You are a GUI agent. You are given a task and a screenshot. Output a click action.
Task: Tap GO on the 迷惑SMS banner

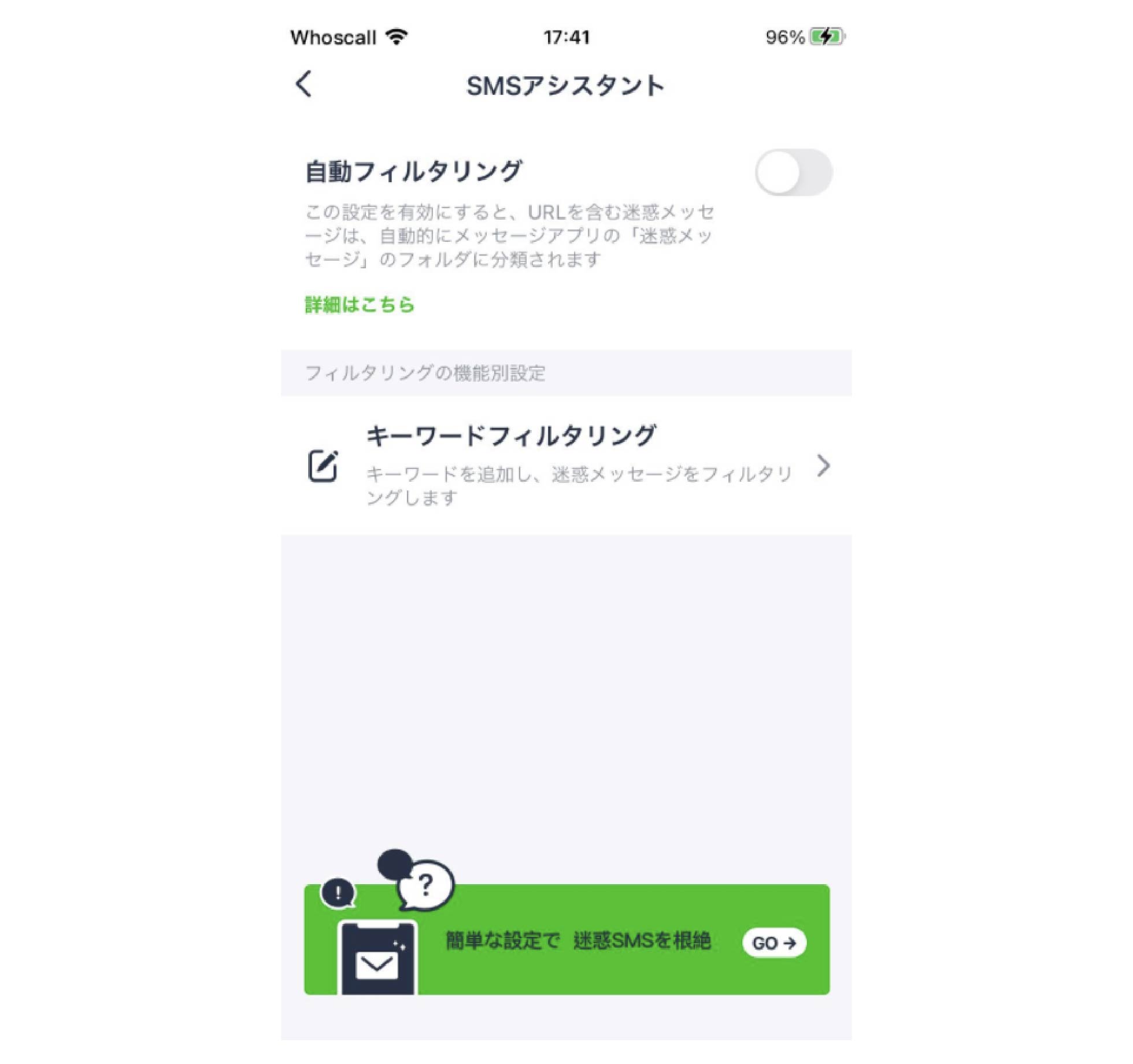pyautogui.click(x=774, y=943)
